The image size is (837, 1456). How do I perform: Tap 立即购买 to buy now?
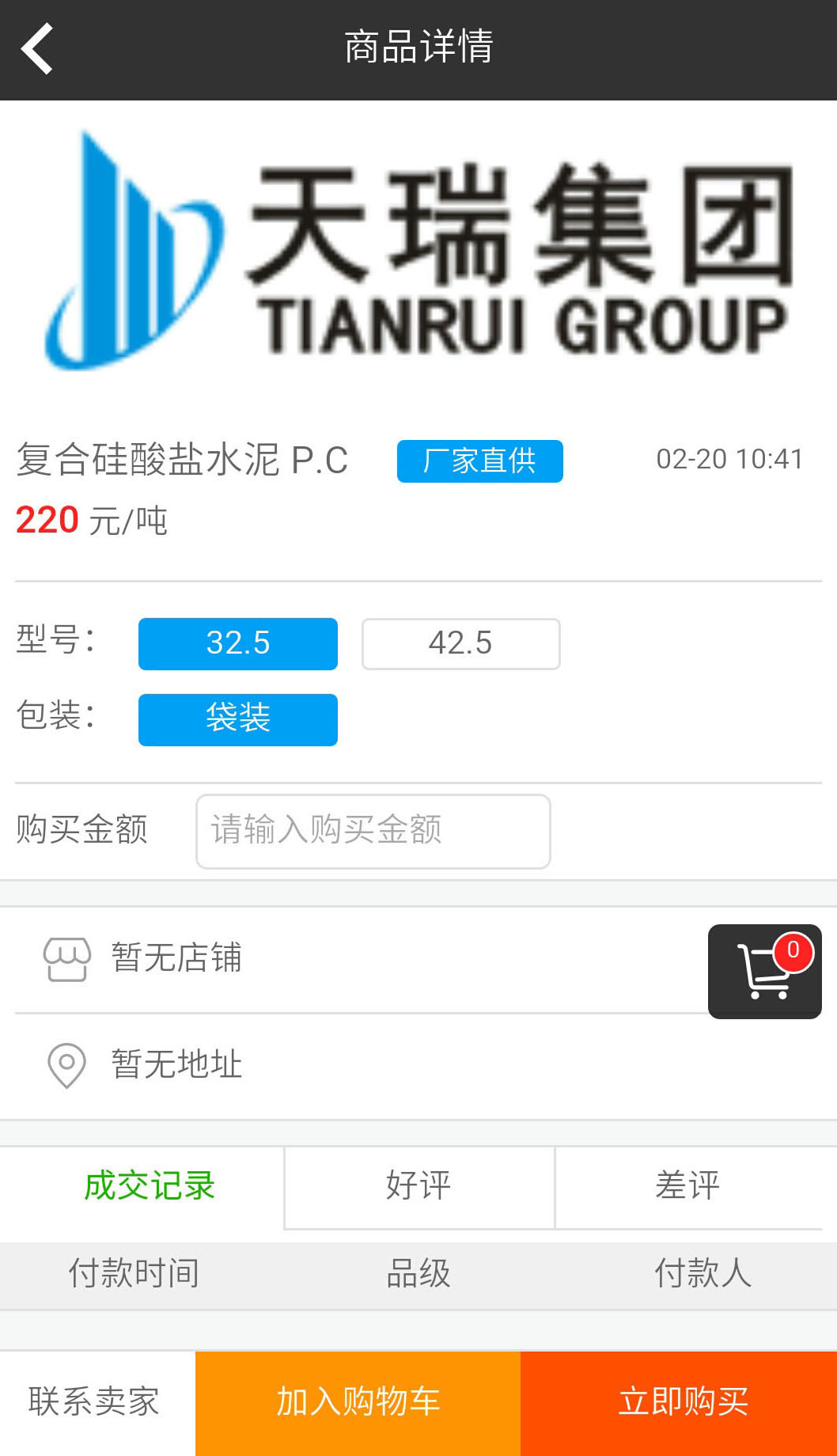[x=682, y=1401]
